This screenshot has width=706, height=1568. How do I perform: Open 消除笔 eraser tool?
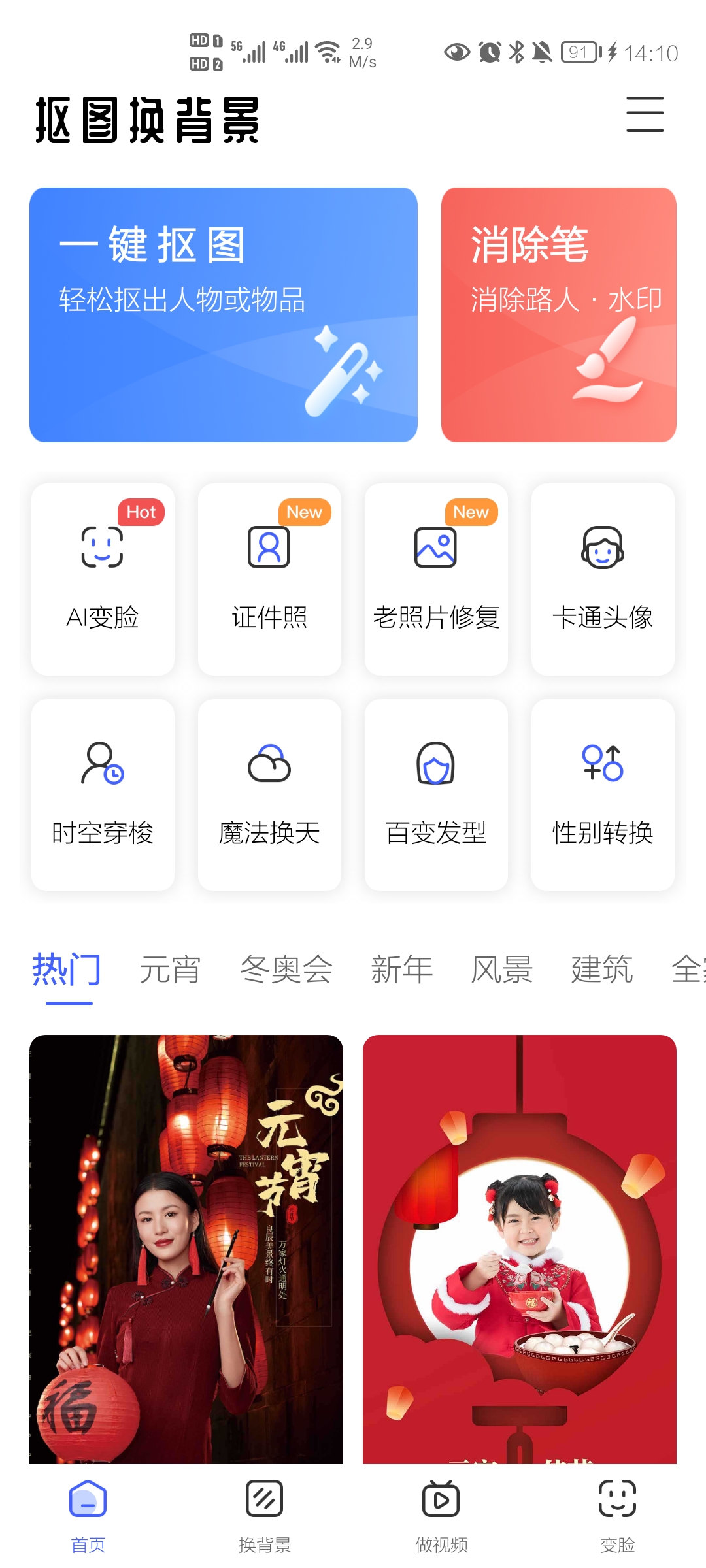pyautogui.click(x=558, y=314)
